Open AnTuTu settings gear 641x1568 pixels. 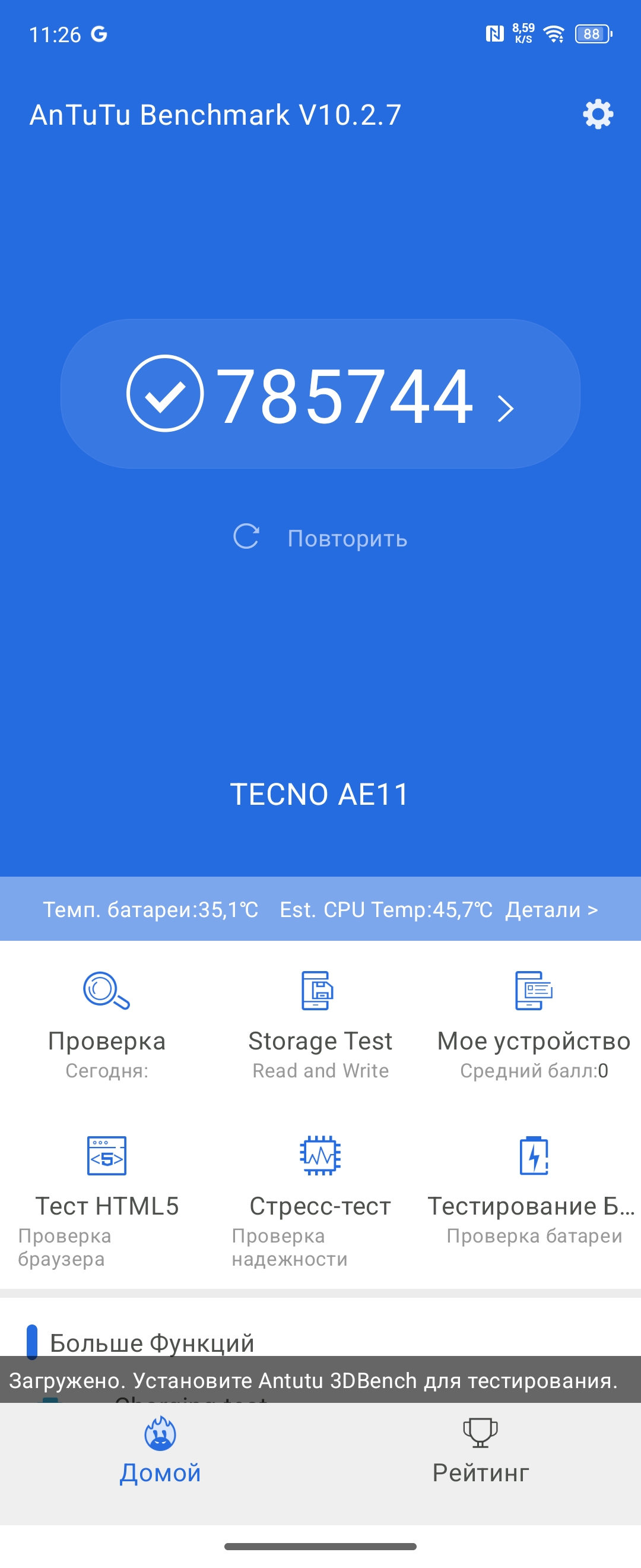pos(598,115)
